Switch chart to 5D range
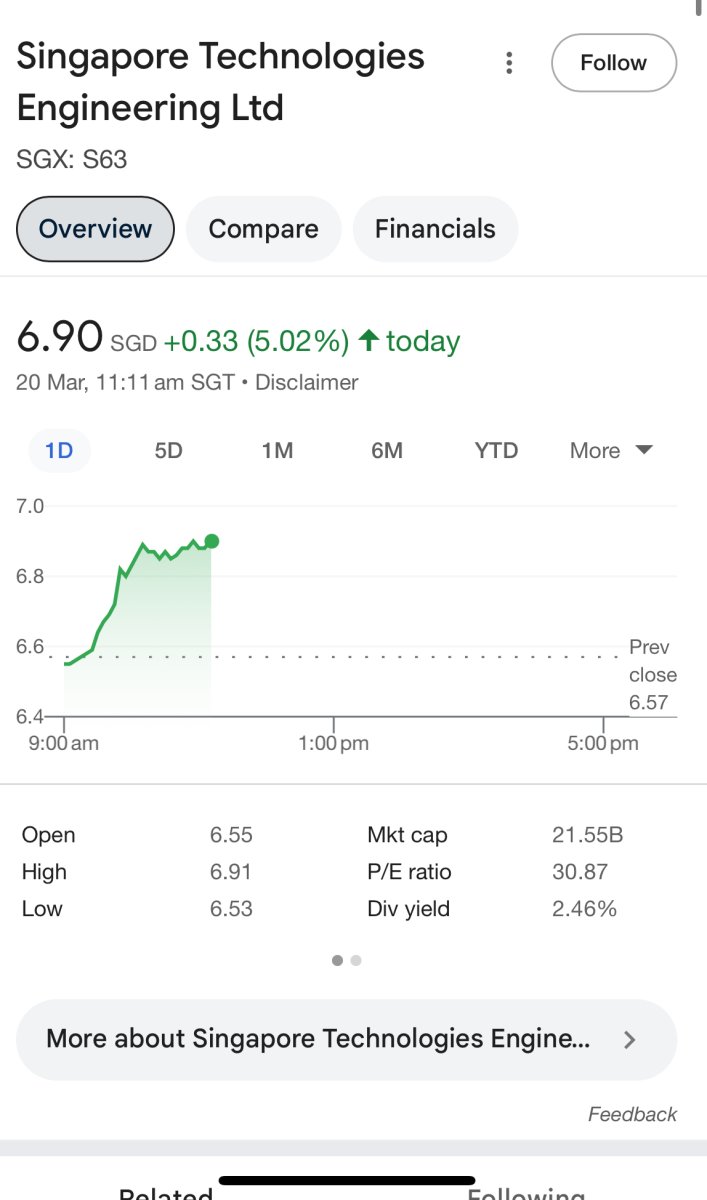707x1200 pixels. [x=168, y=451]
